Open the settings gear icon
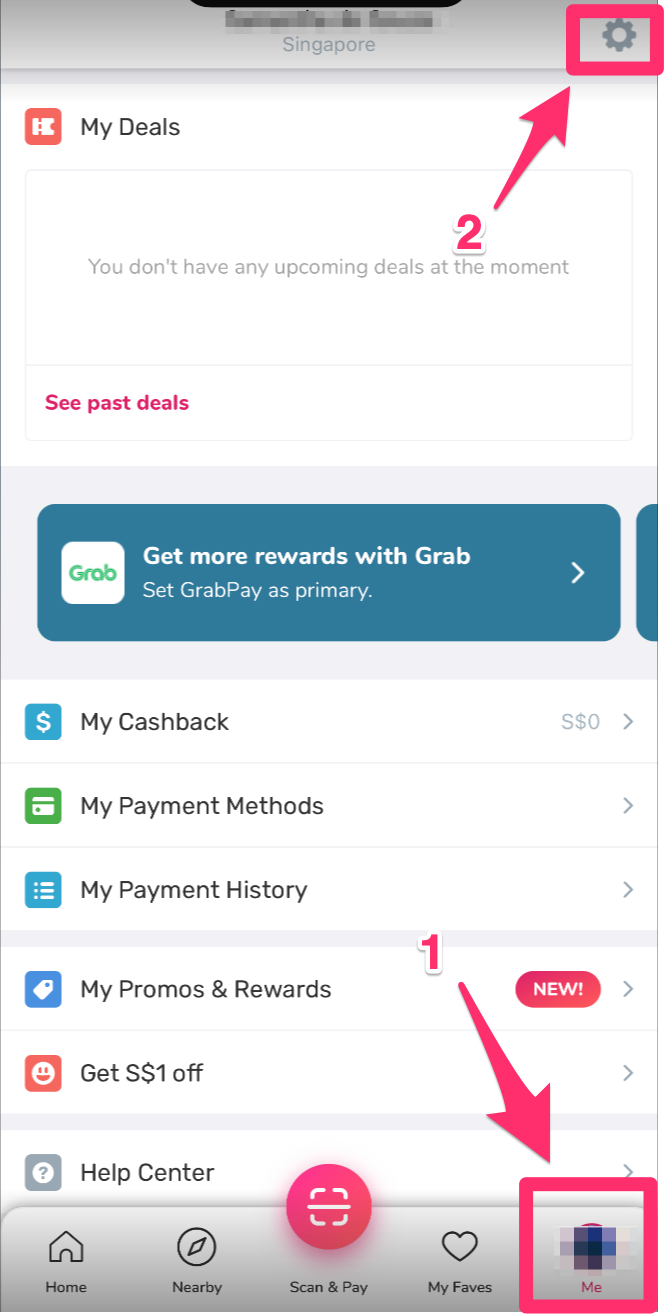 (x=618, y=37)
